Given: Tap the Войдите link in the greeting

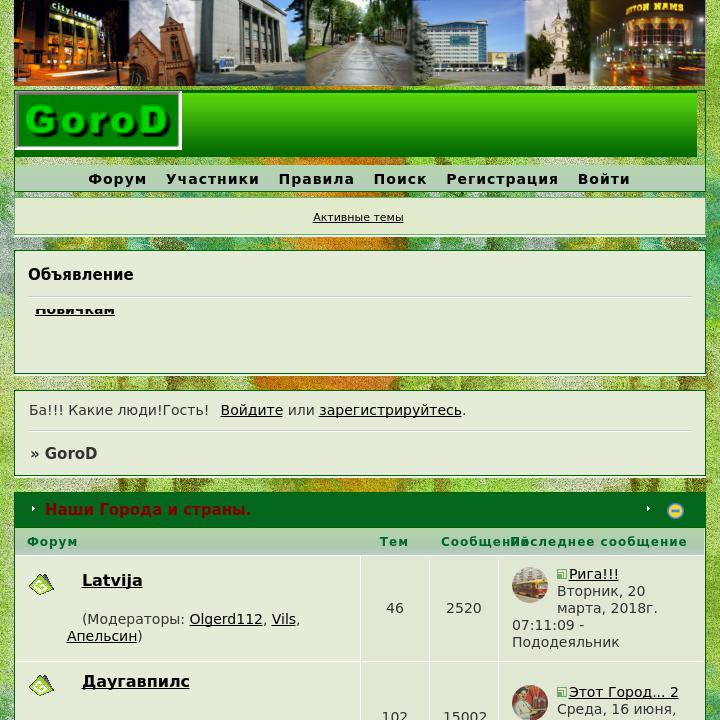Looking at the screenshot, I should tap(251, 410).
